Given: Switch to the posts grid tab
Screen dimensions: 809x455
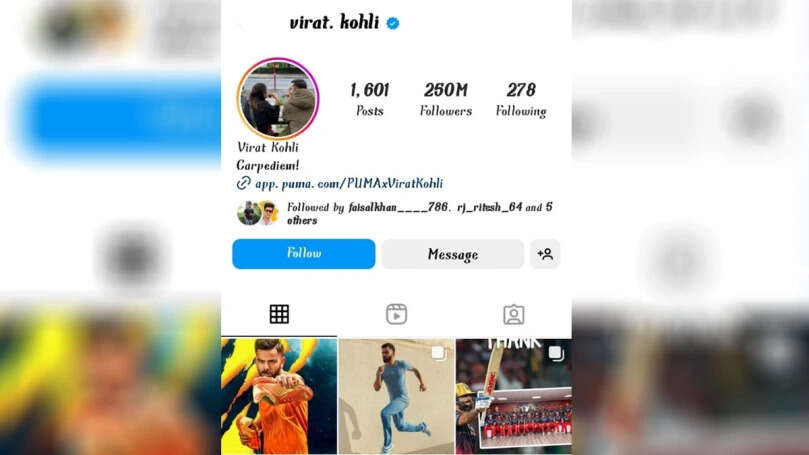Looking at the screenshot, I should point(279,314).
